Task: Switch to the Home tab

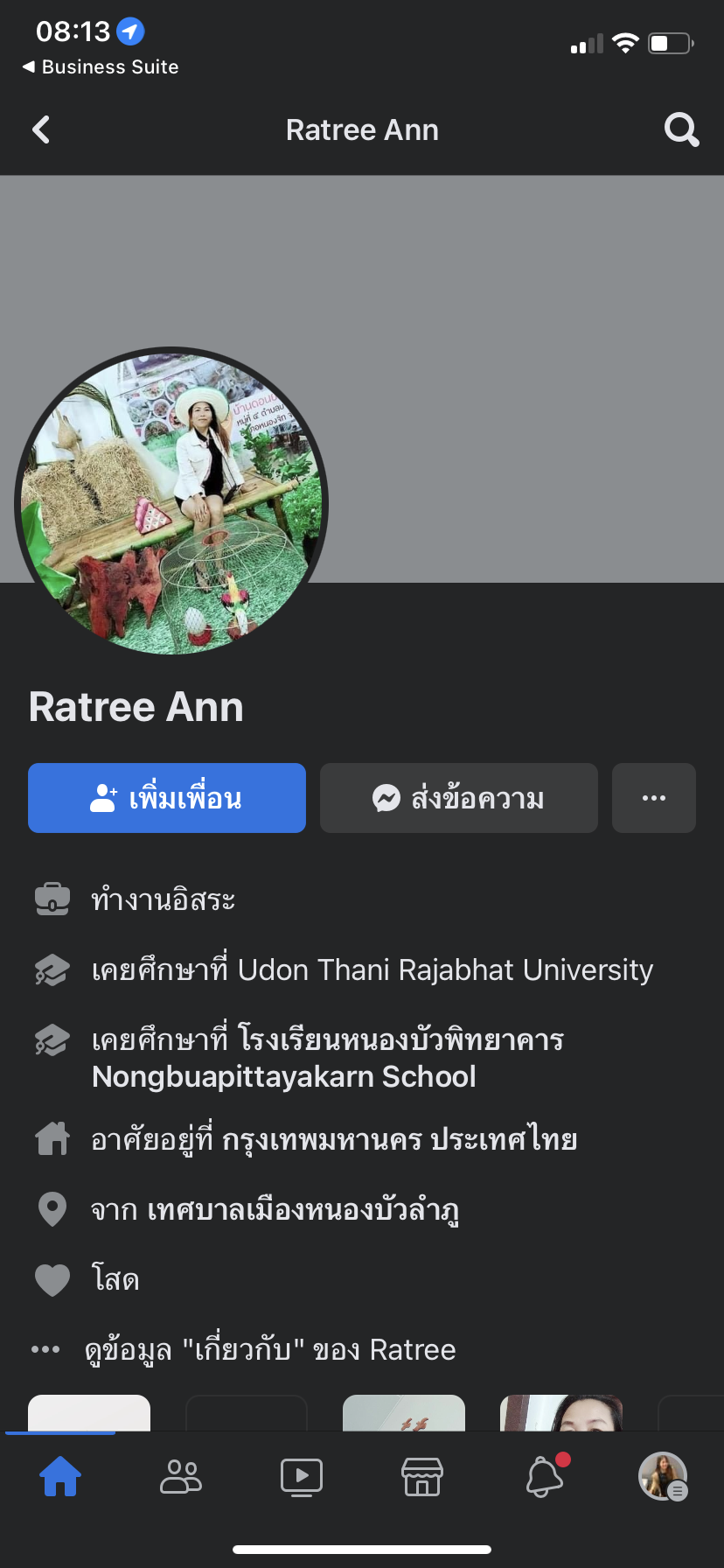Action: pyautogui.click(x=60, y=1476)
